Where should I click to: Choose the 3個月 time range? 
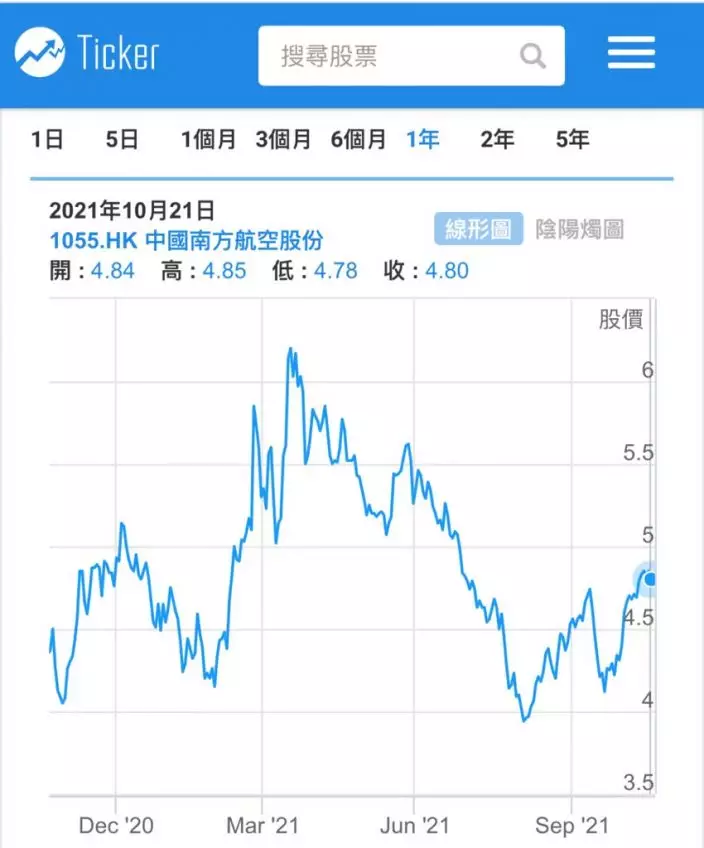pos(283,139)
